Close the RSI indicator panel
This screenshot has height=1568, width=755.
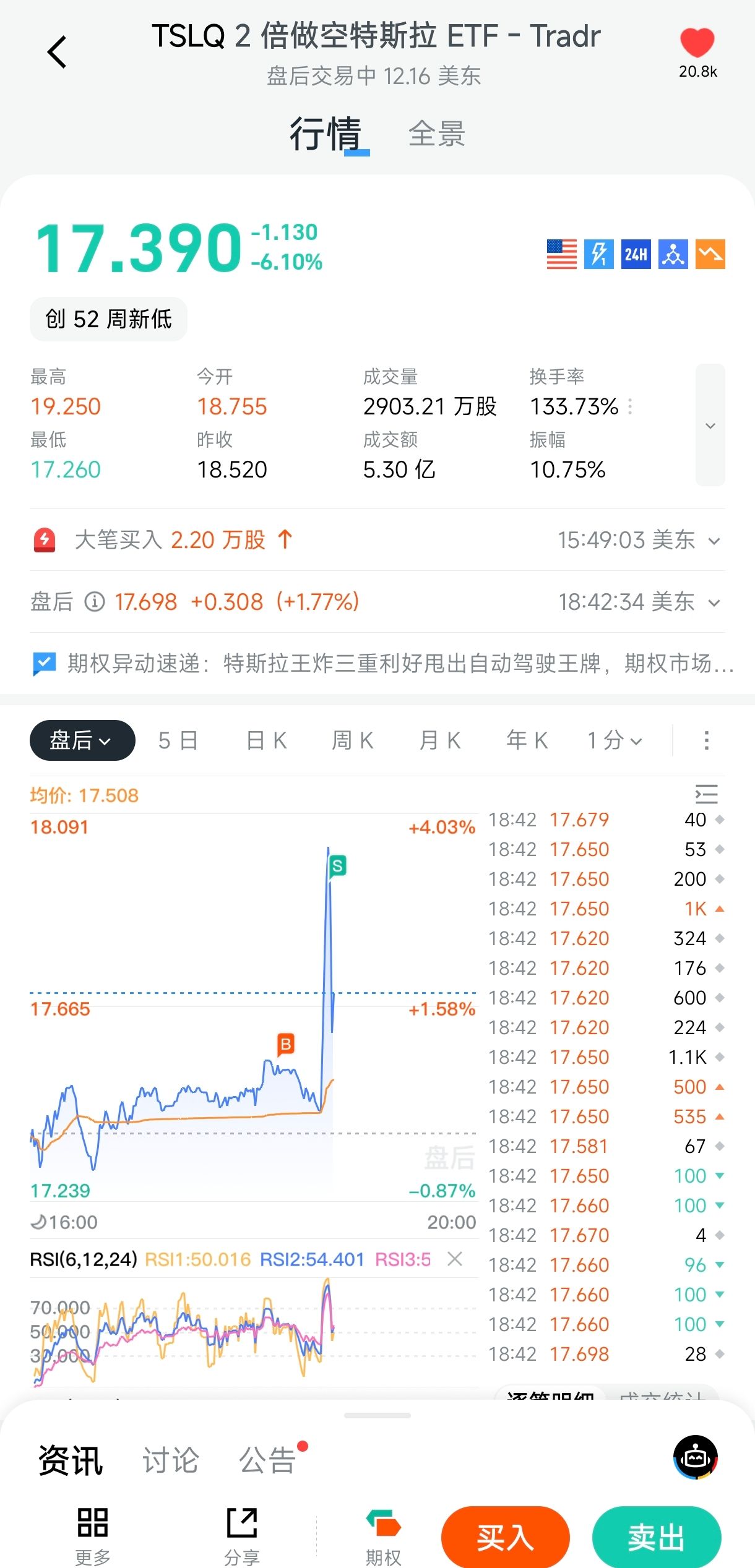455,1259
